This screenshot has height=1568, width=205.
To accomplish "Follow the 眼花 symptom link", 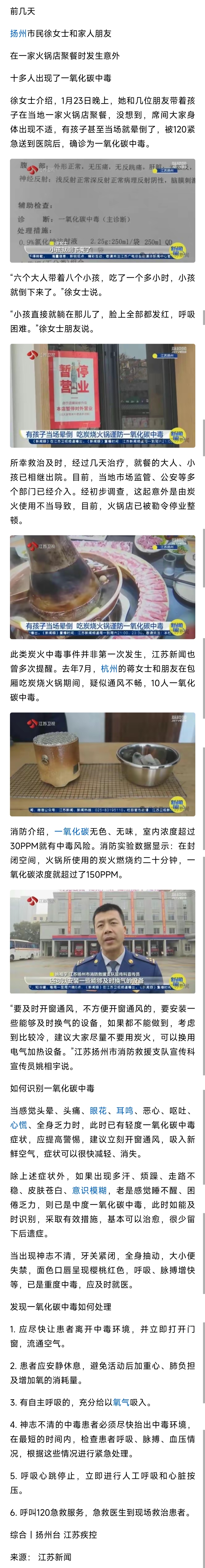I will click(x=98, y=1111).
